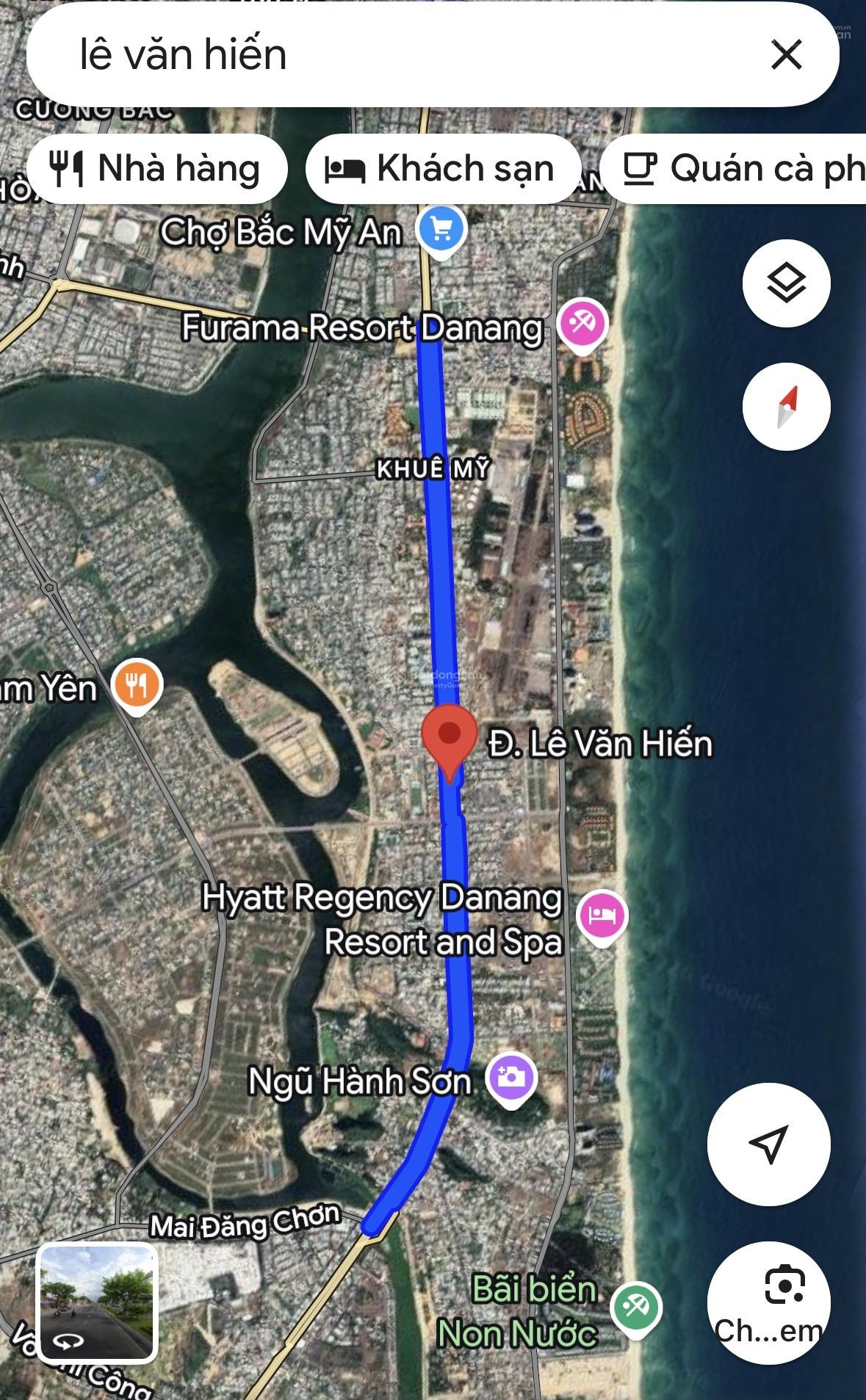This screenshot has height=1400, width=866.
Task: Clear the search query with X
Action: 786,55
